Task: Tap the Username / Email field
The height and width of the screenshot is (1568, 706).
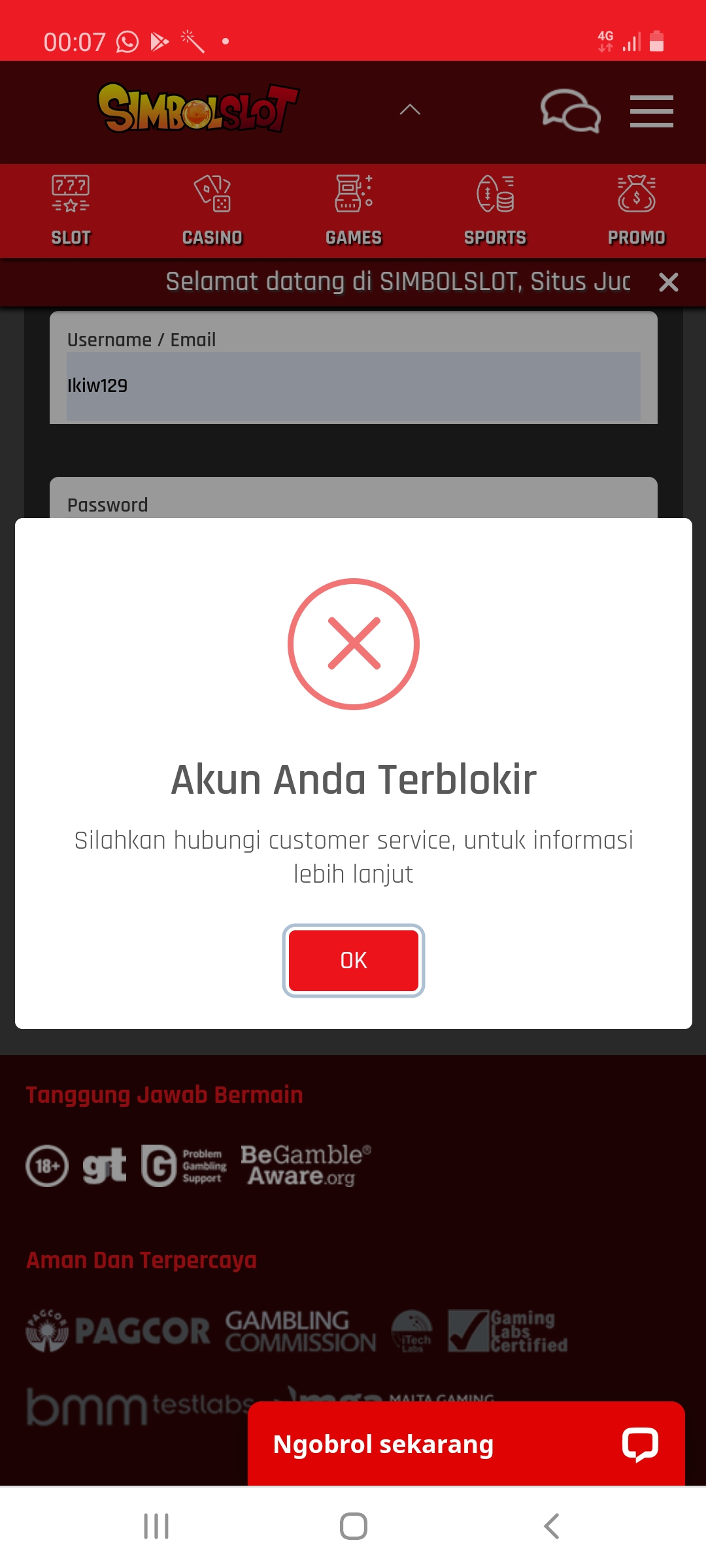Action: [353, 386]
